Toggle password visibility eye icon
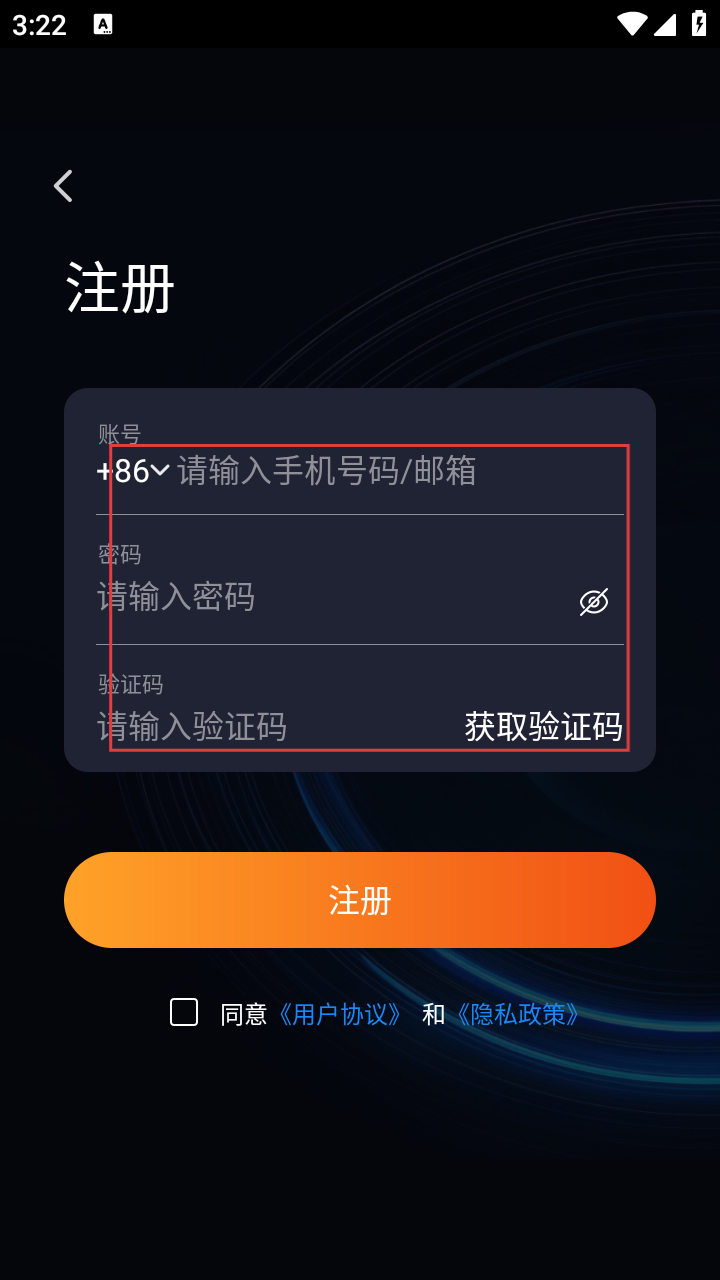Viewport: 720px width, 1280px height. [x=594, y=601]
